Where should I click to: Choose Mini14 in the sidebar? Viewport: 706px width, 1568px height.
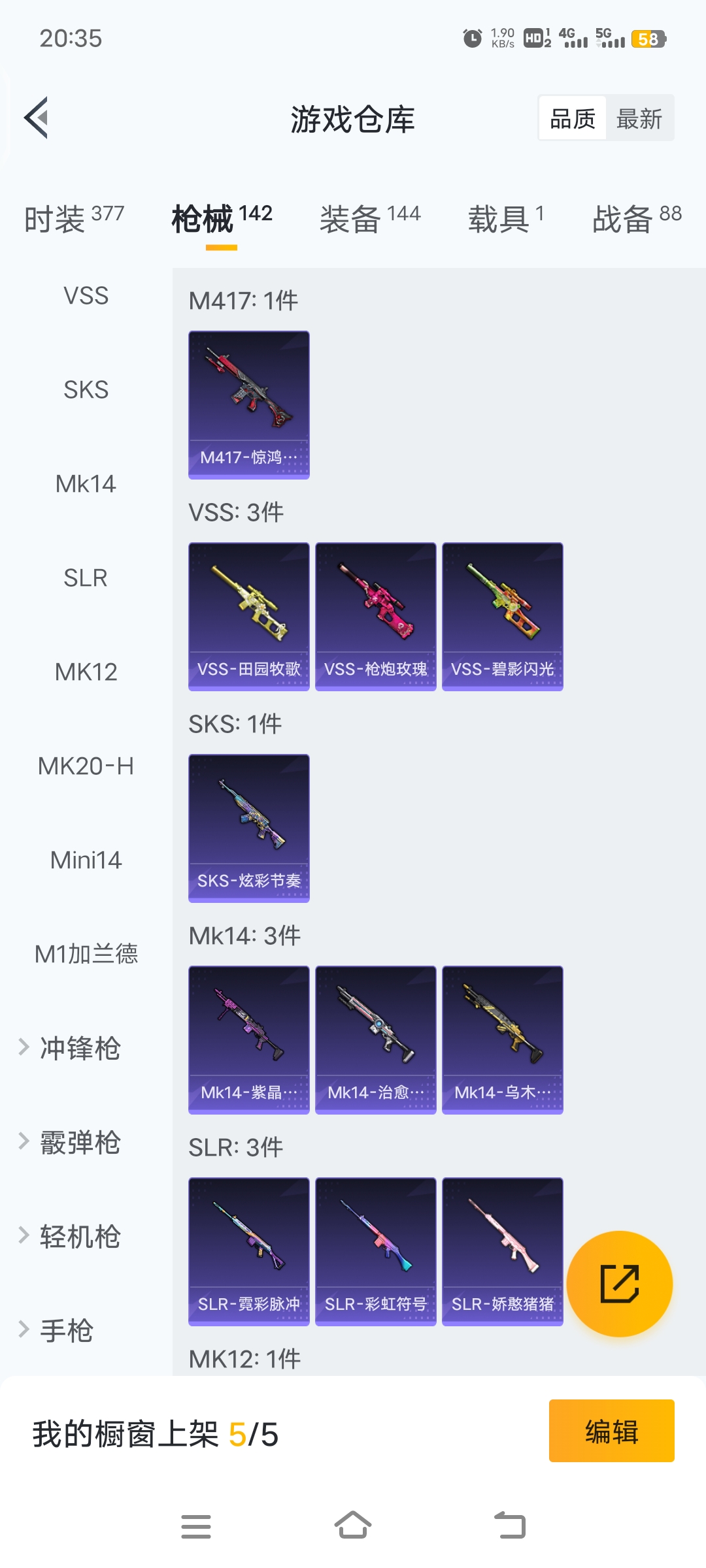tap(86, 860)
